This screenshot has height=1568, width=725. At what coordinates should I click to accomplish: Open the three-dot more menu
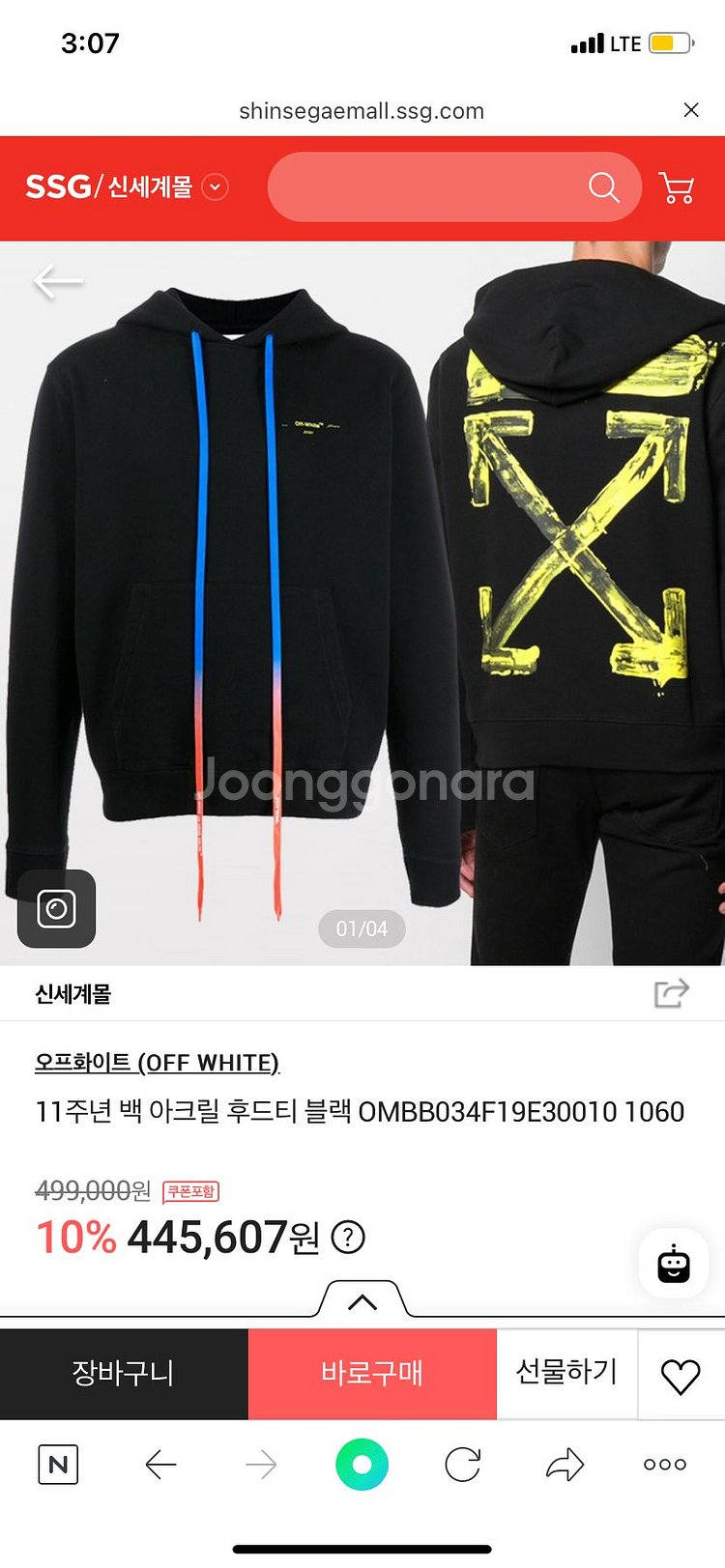664,1464
